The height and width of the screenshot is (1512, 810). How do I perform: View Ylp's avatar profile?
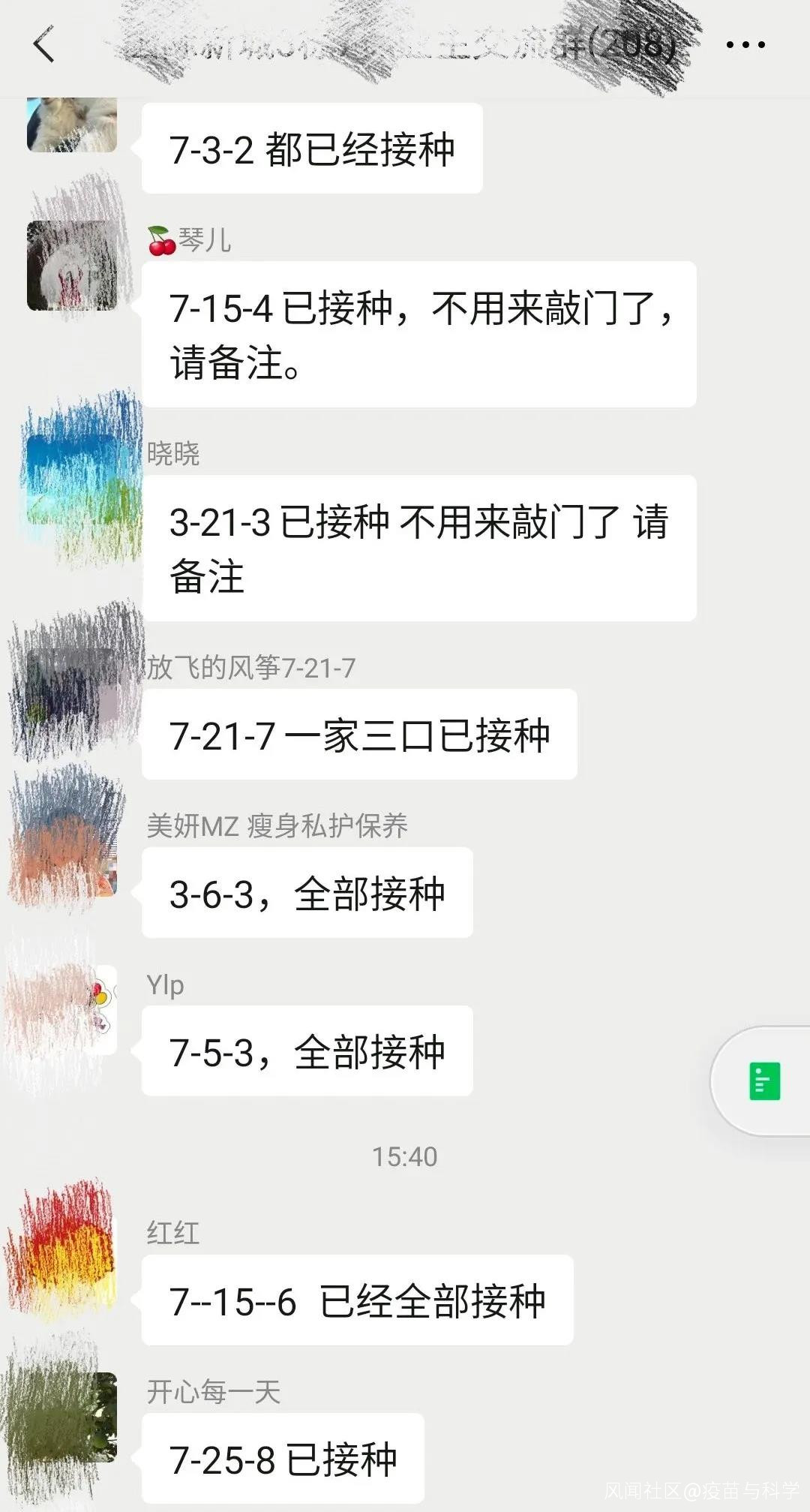click(72, 1009)
